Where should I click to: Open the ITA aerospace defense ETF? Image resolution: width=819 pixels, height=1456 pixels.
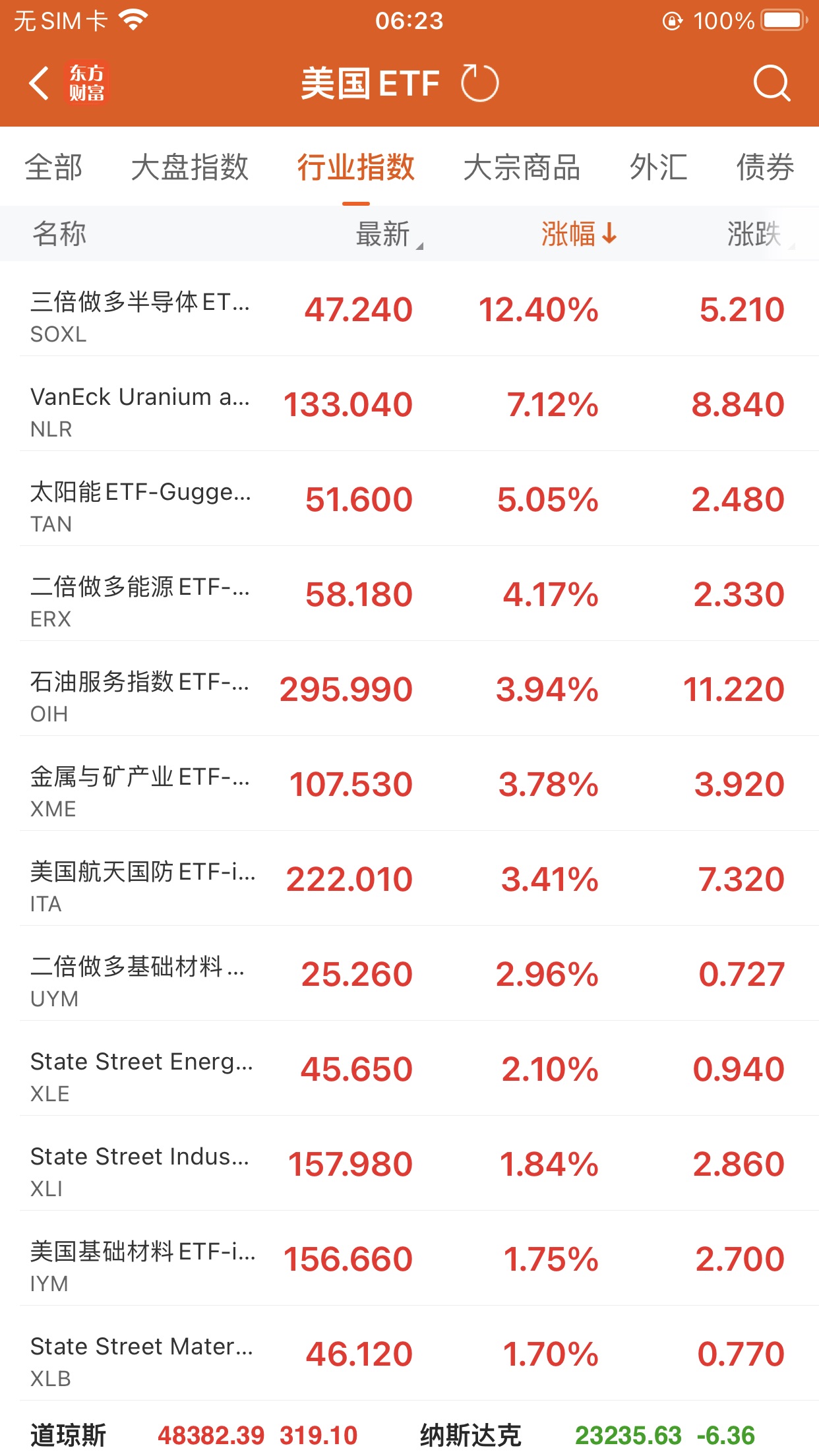coord(409,879)
